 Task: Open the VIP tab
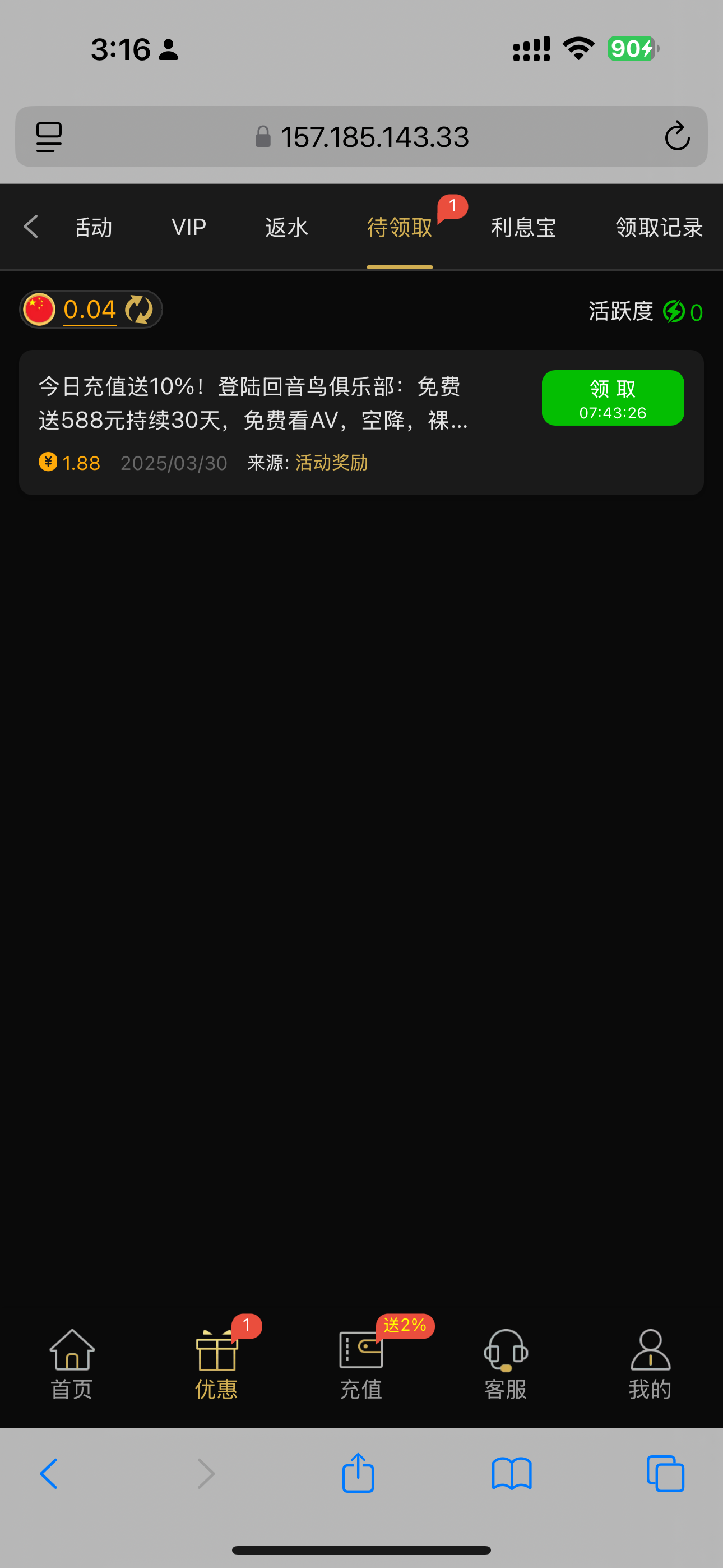point(189,228)
